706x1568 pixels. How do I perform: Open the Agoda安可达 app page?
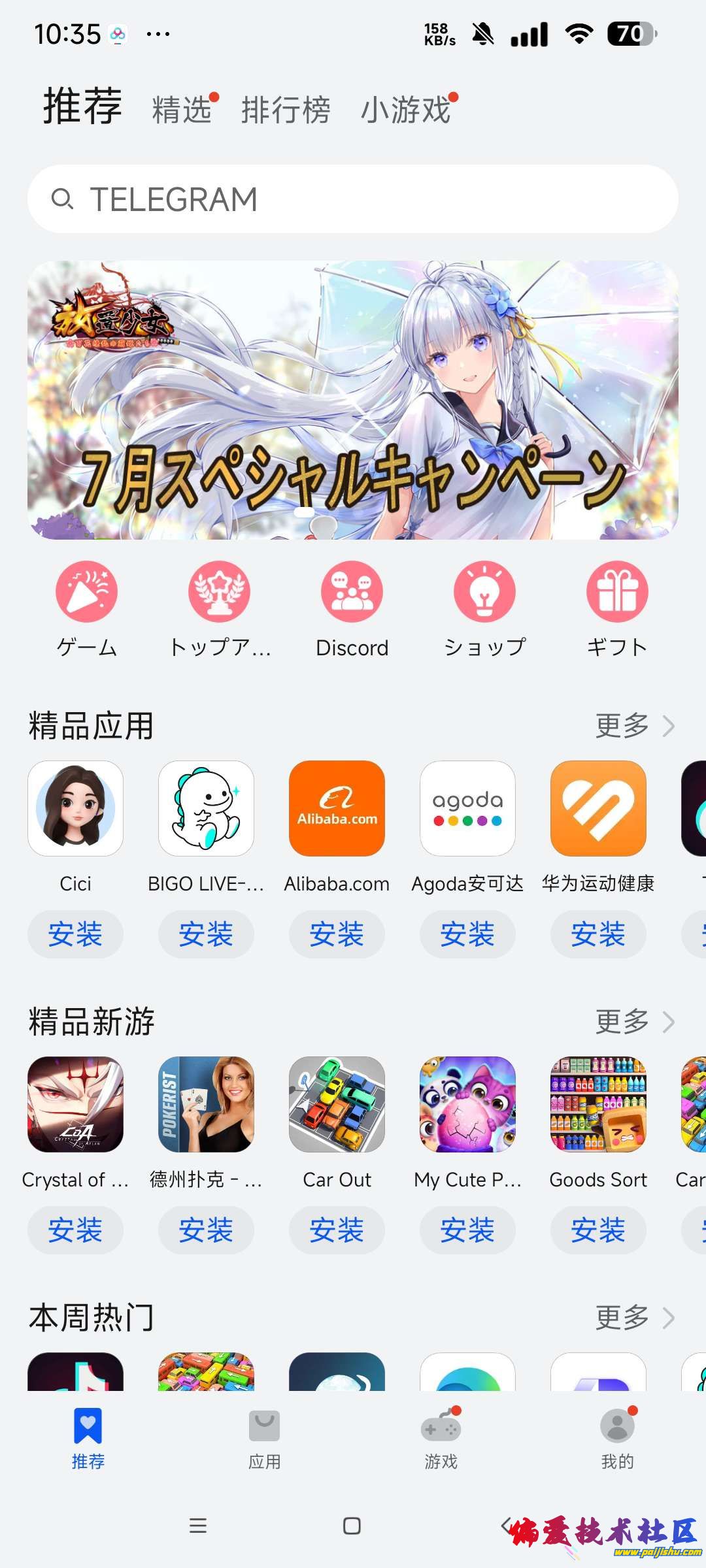pyautogui.click(x=467, y=809)
